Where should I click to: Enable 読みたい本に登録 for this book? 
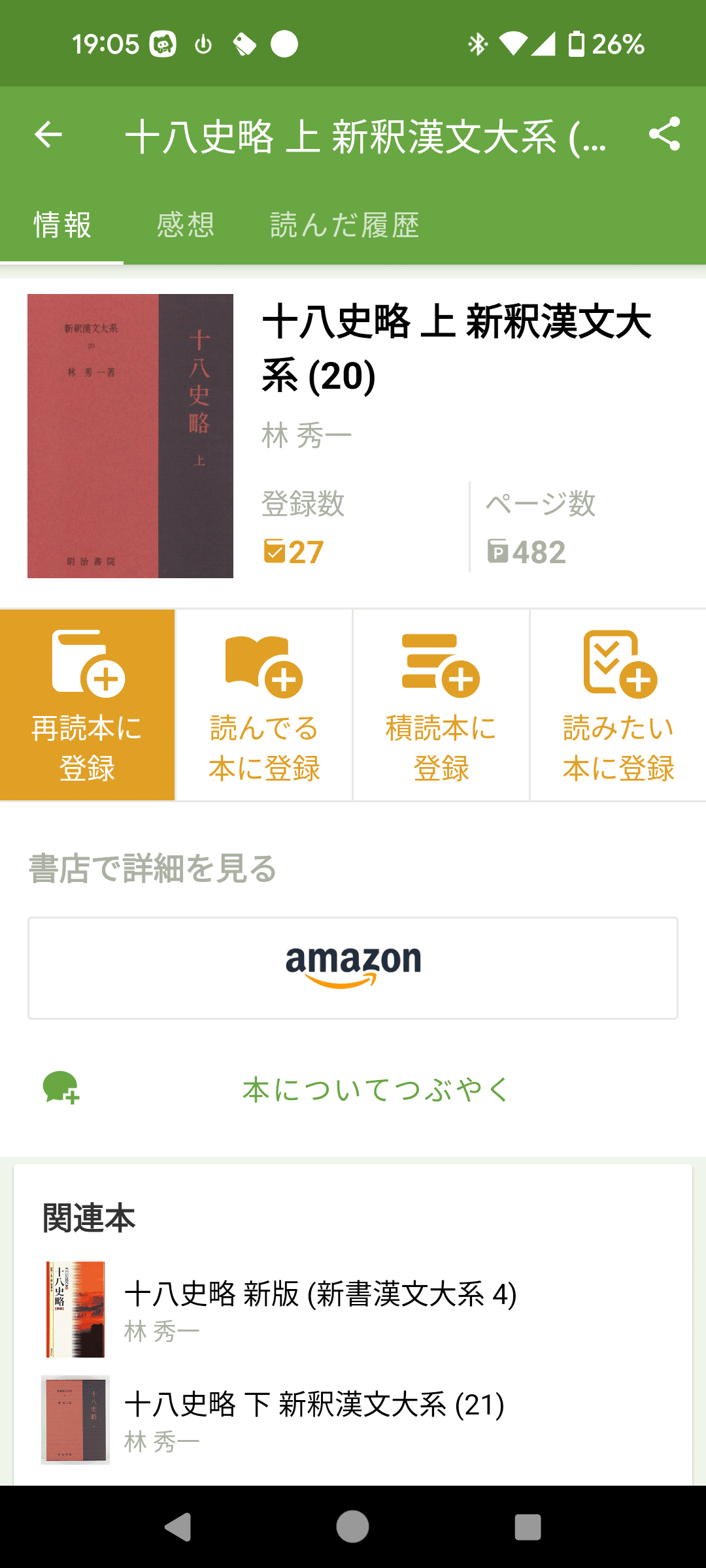pos(616,704)
